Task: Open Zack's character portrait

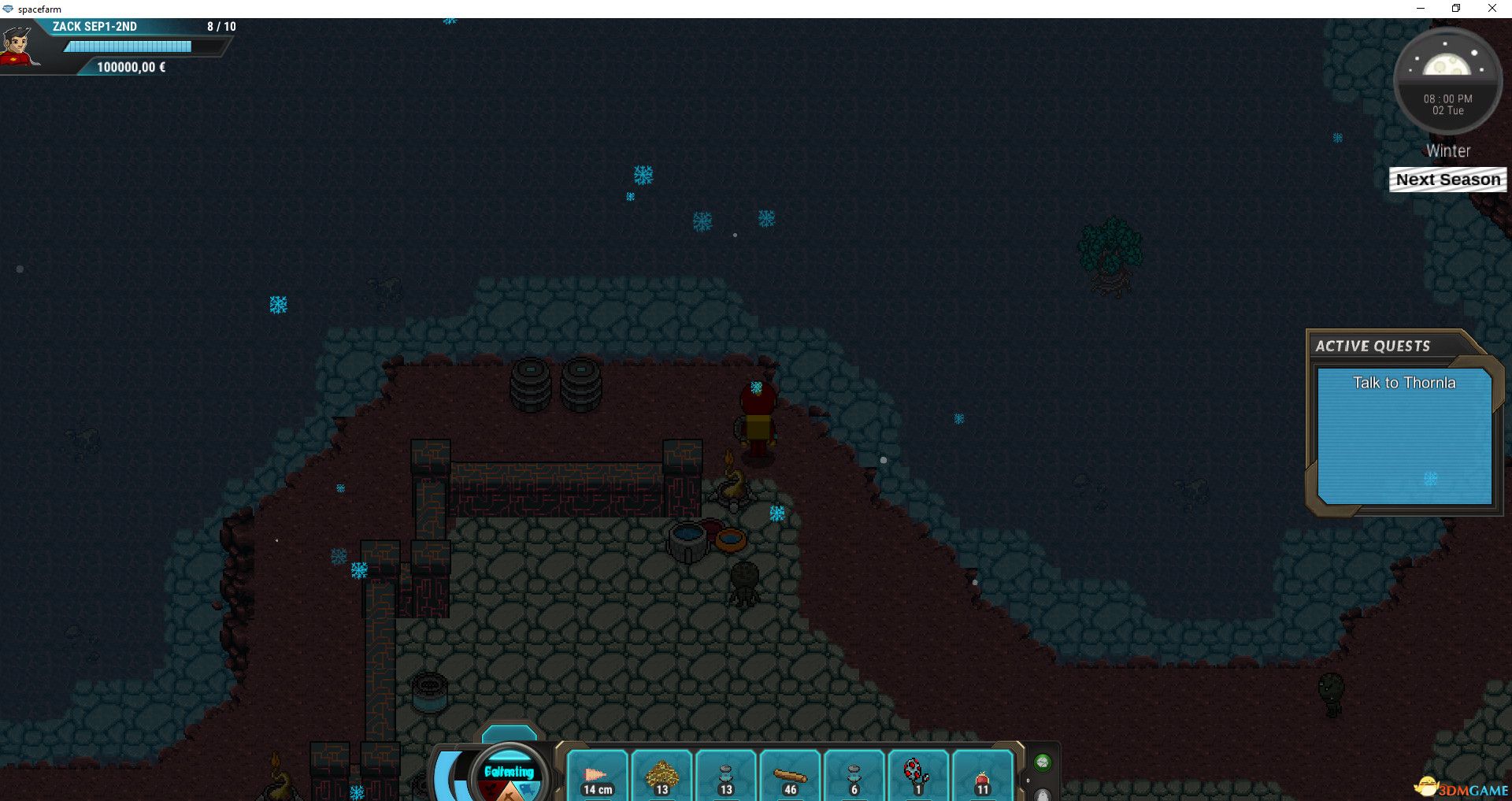Action: pyautogui.click(x=17, y=47)
